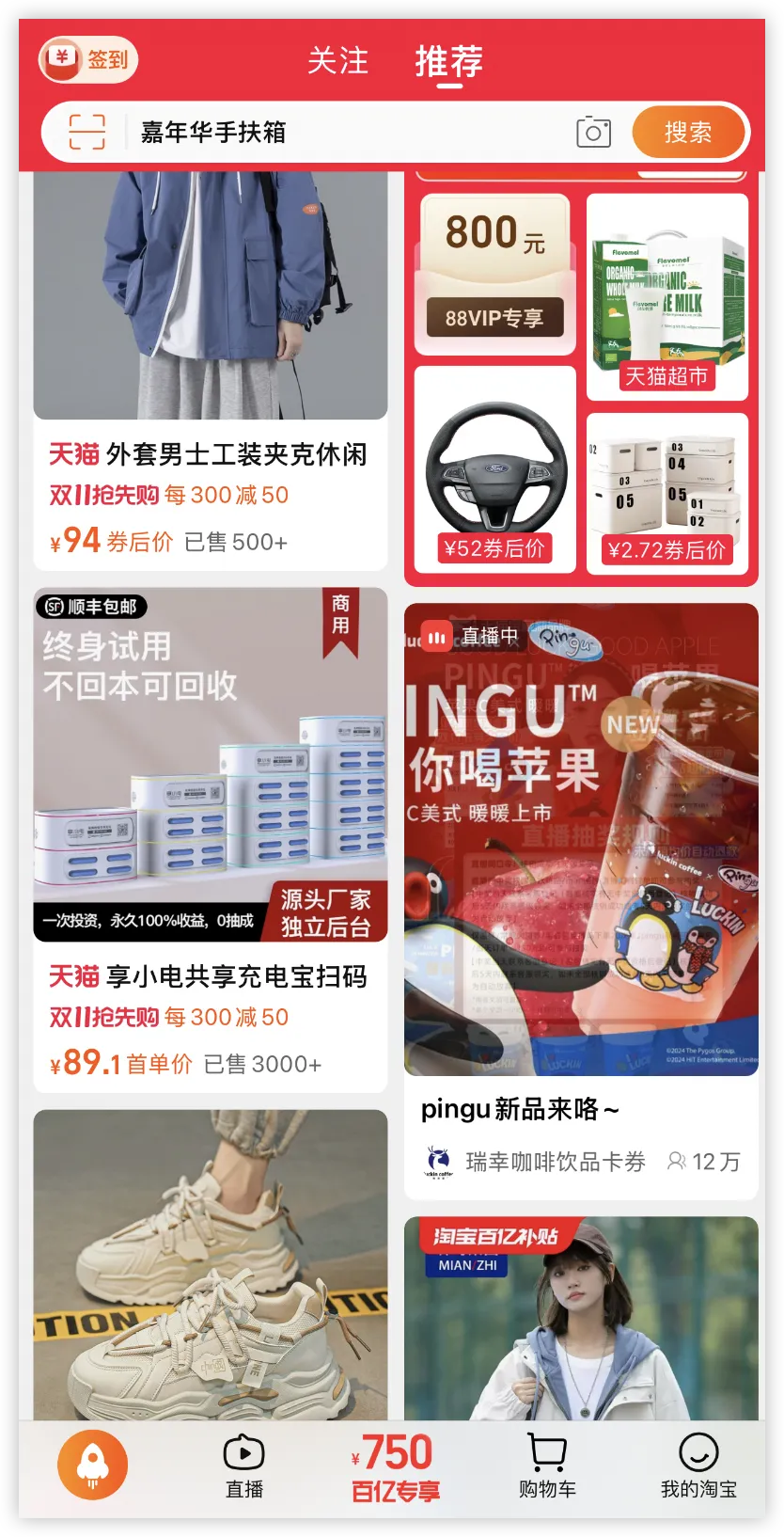Tap the orange rocket home icon
Viewport: 784px width, 1537px height.
(x=92, y=1465)
